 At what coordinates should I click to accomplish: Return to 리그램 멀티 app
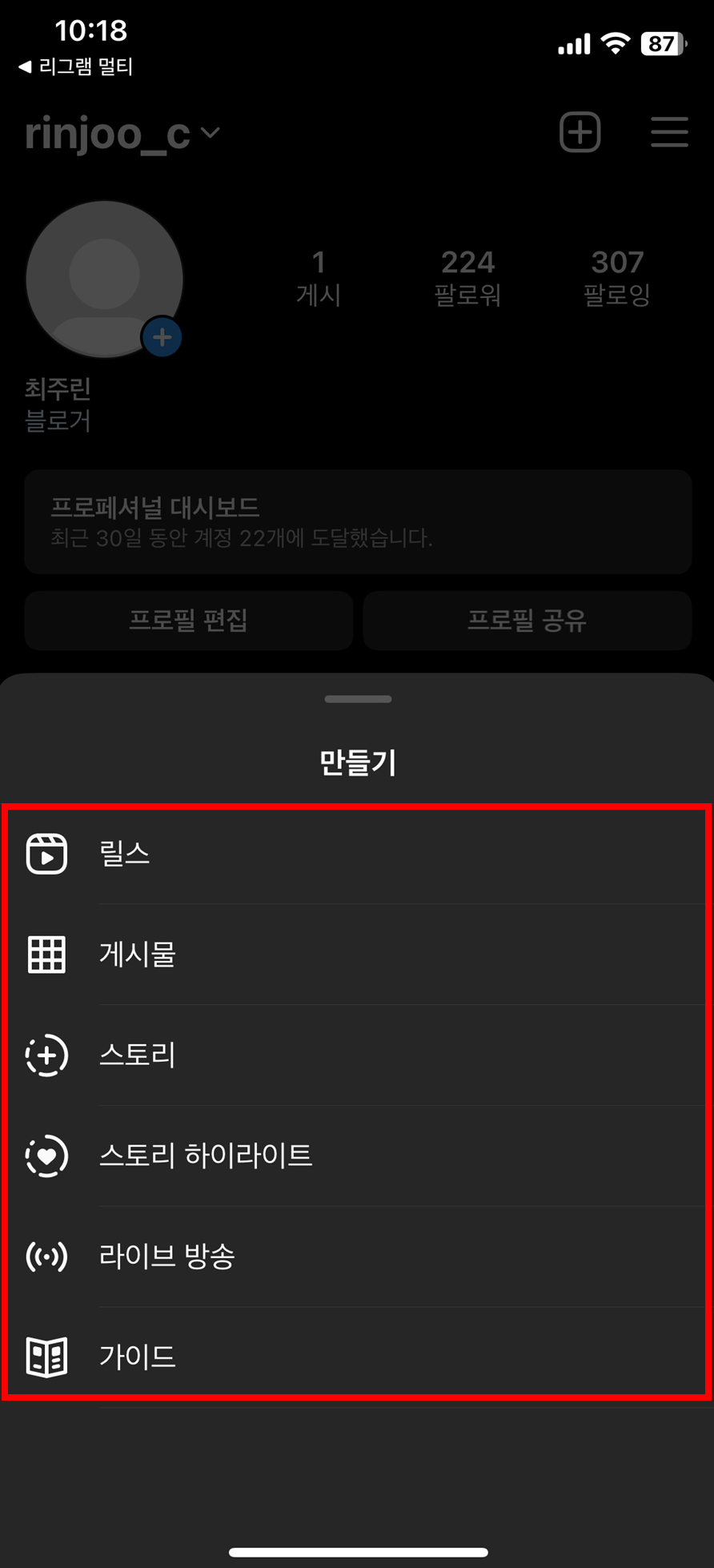click(x=75, y=66)
